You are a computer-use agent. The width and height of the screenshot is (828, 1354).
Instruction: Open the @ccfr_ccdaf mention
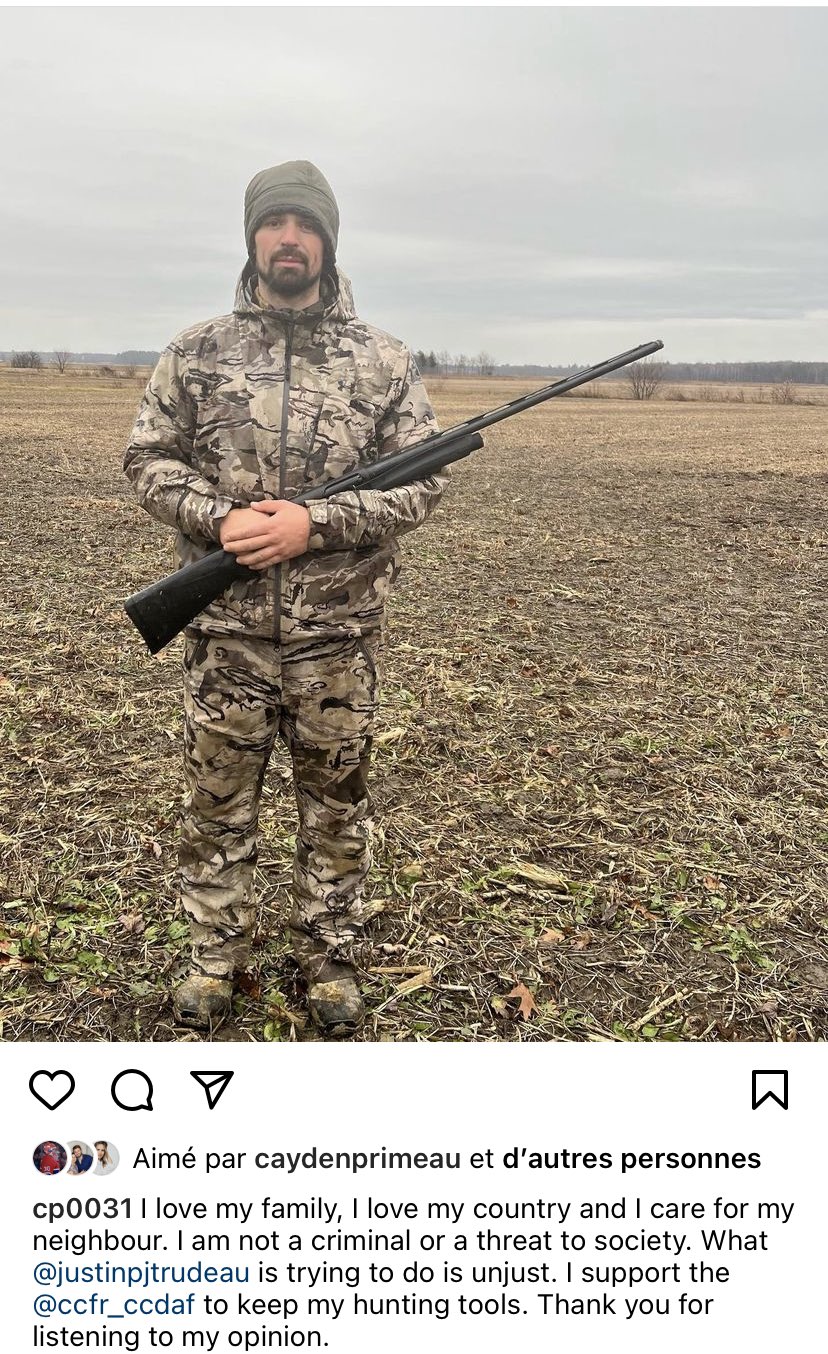point(114,1305)
